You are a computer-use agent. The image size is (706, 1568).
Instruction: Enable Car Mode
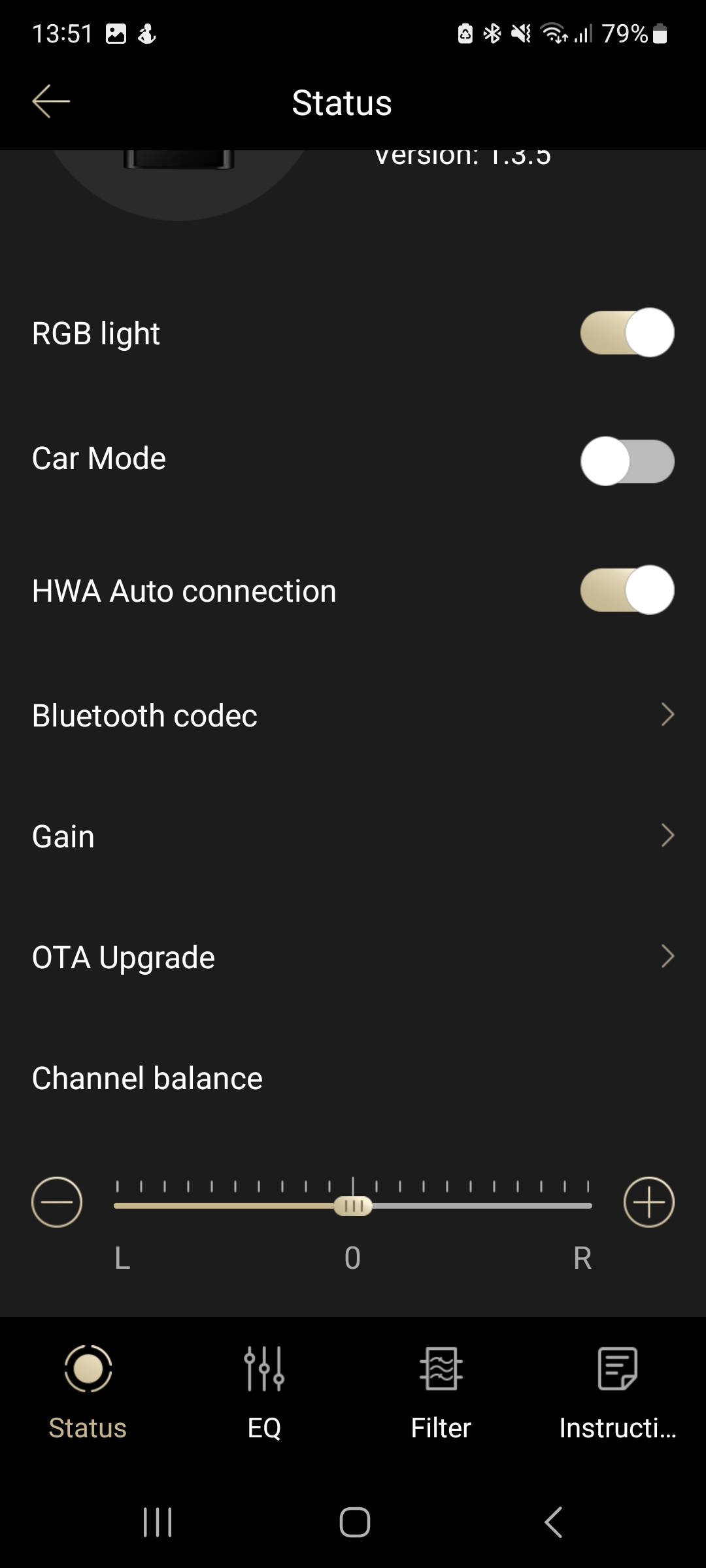click(627, 461)
